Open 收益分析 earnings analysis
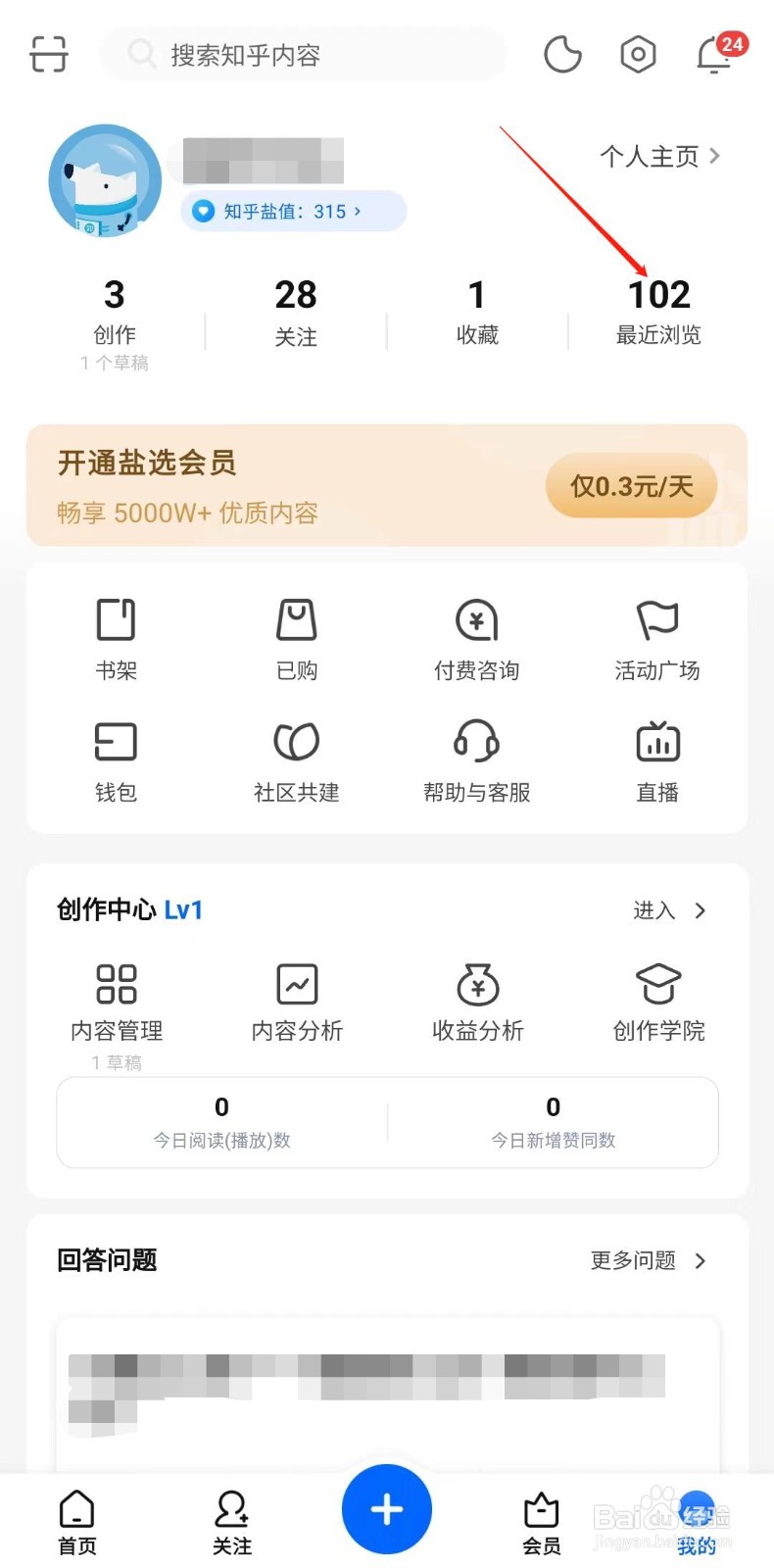 [476, 1000]
